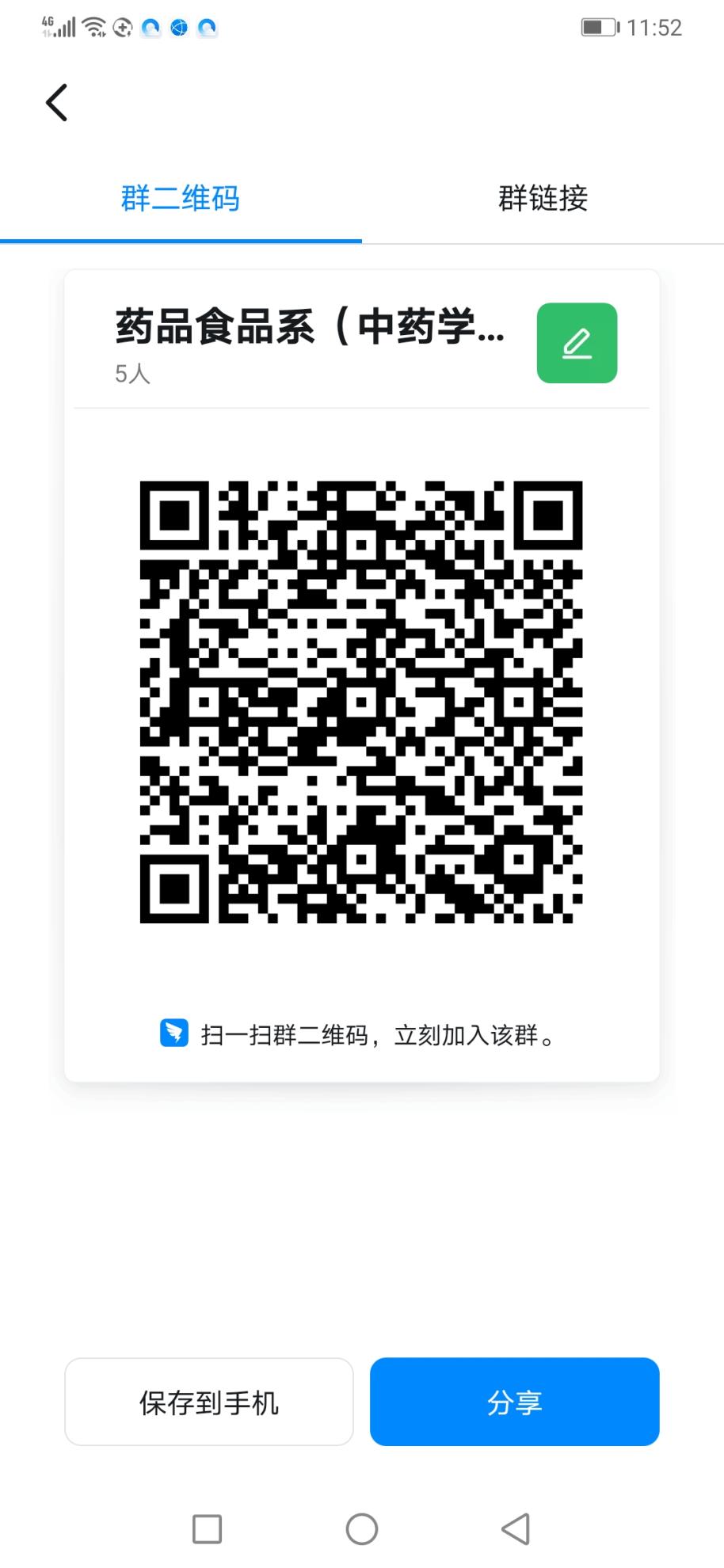Switch to the 群链接 tab
The width and height of the screenshot is (724, 1568).
coord(543,198)
